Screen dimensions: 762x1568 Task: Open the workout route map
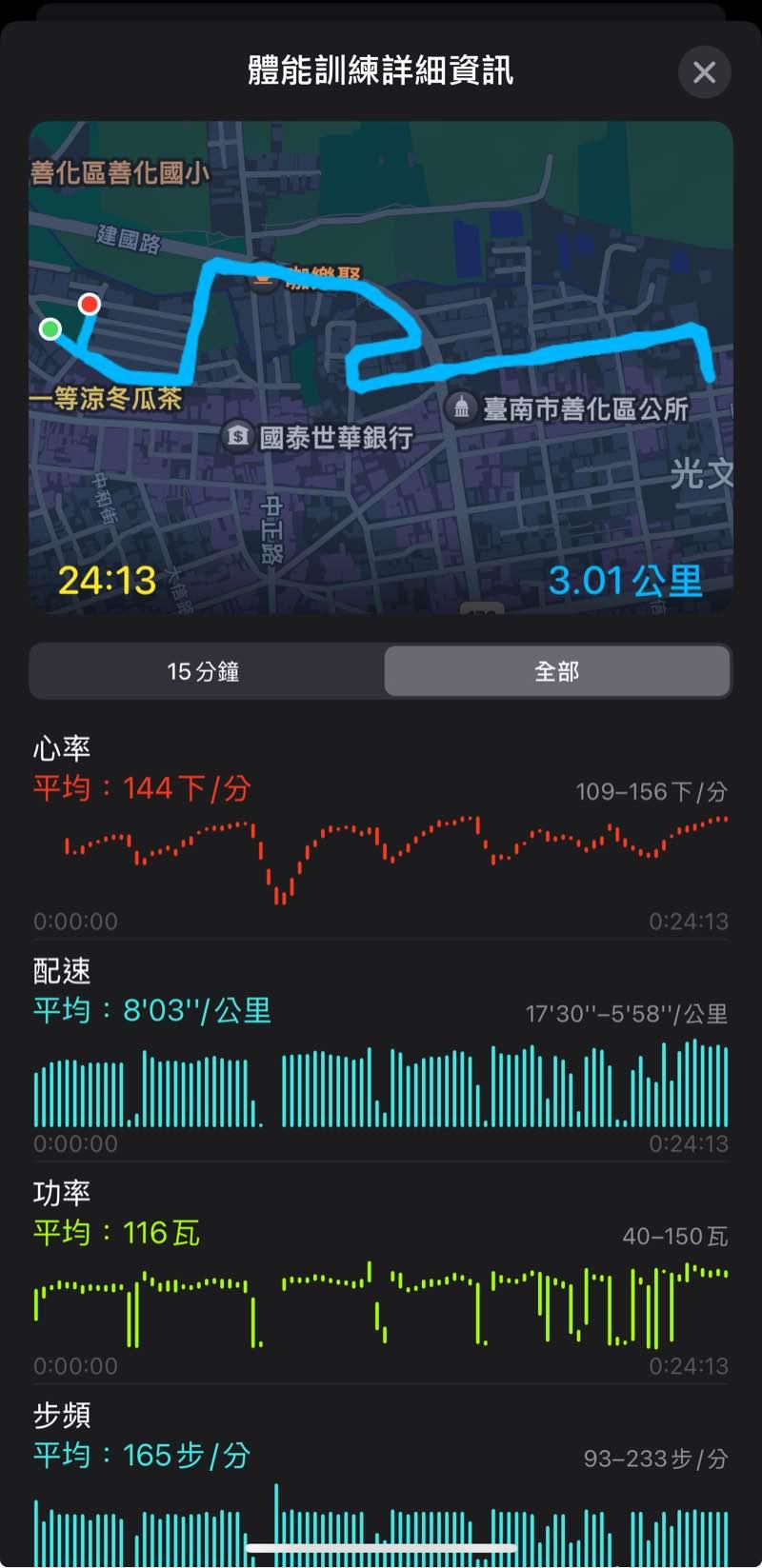(381, 367)
